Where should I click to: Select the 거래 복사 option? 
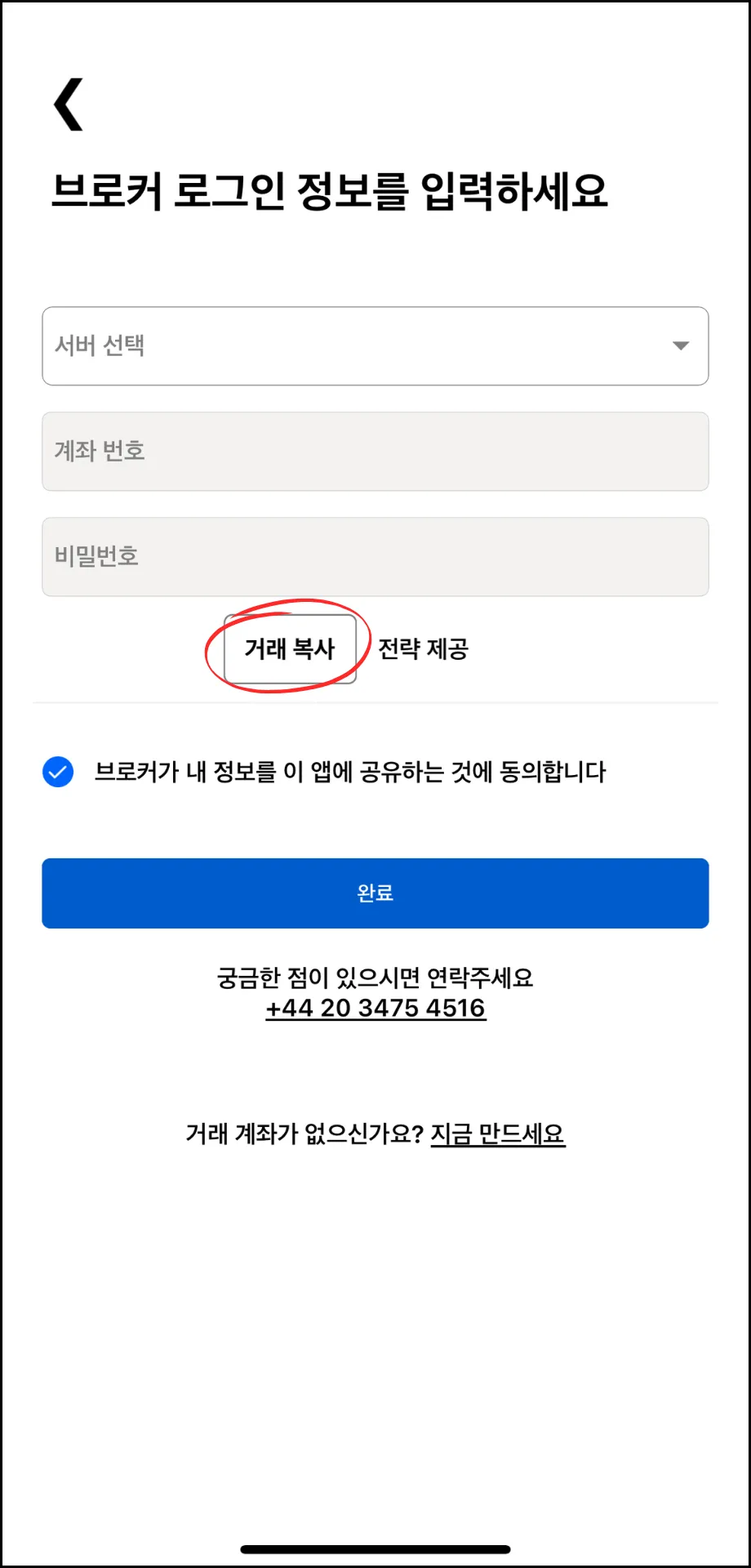290,649
